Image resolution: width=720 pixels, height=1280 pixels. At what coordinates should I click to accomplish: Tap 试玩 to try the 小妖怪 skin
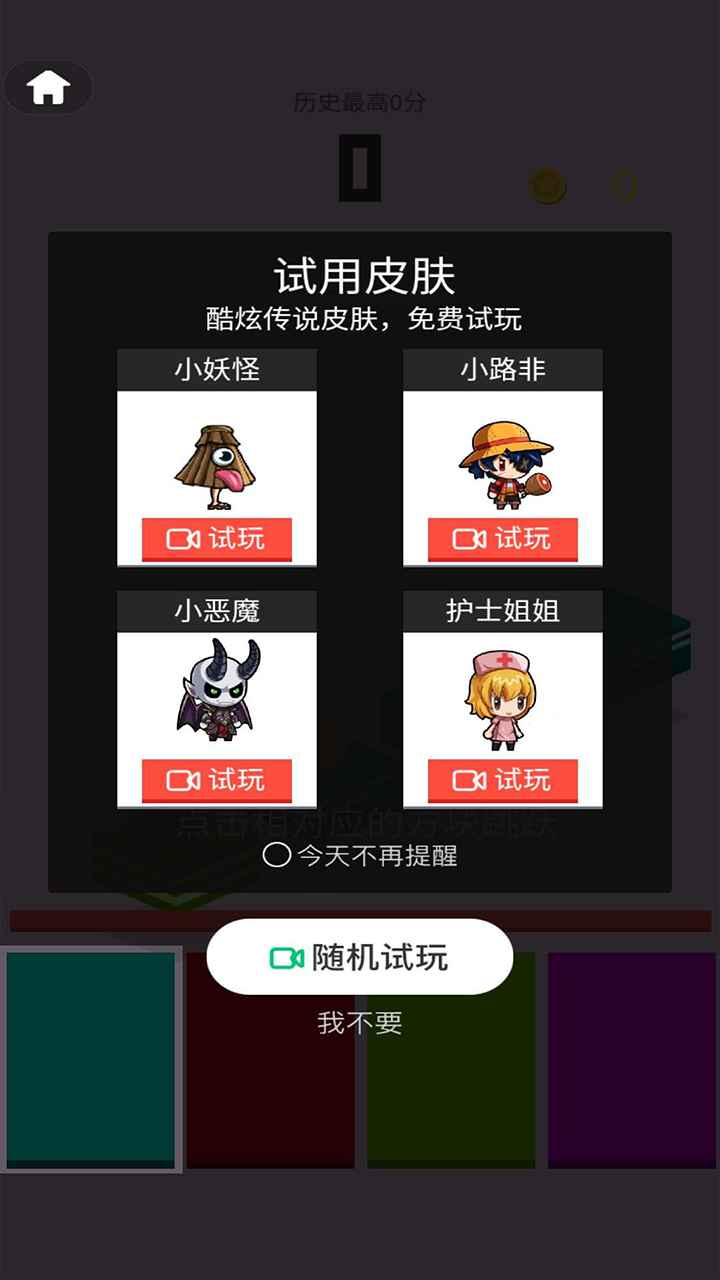[x=214, y=539]
